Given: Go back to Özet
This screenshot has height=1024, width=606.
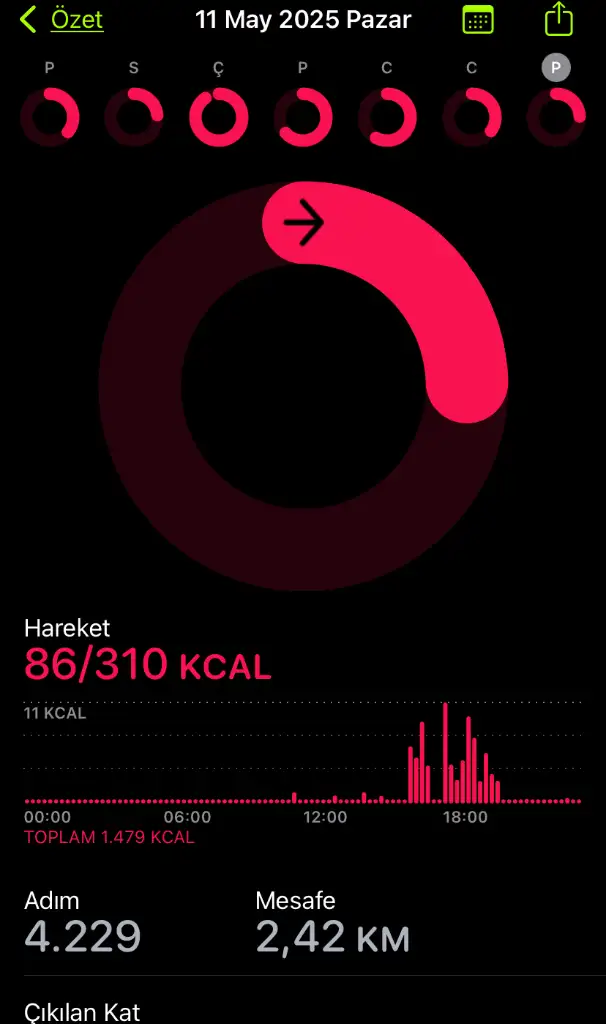Looking at the screenshot, I should (x=61, y=20).
